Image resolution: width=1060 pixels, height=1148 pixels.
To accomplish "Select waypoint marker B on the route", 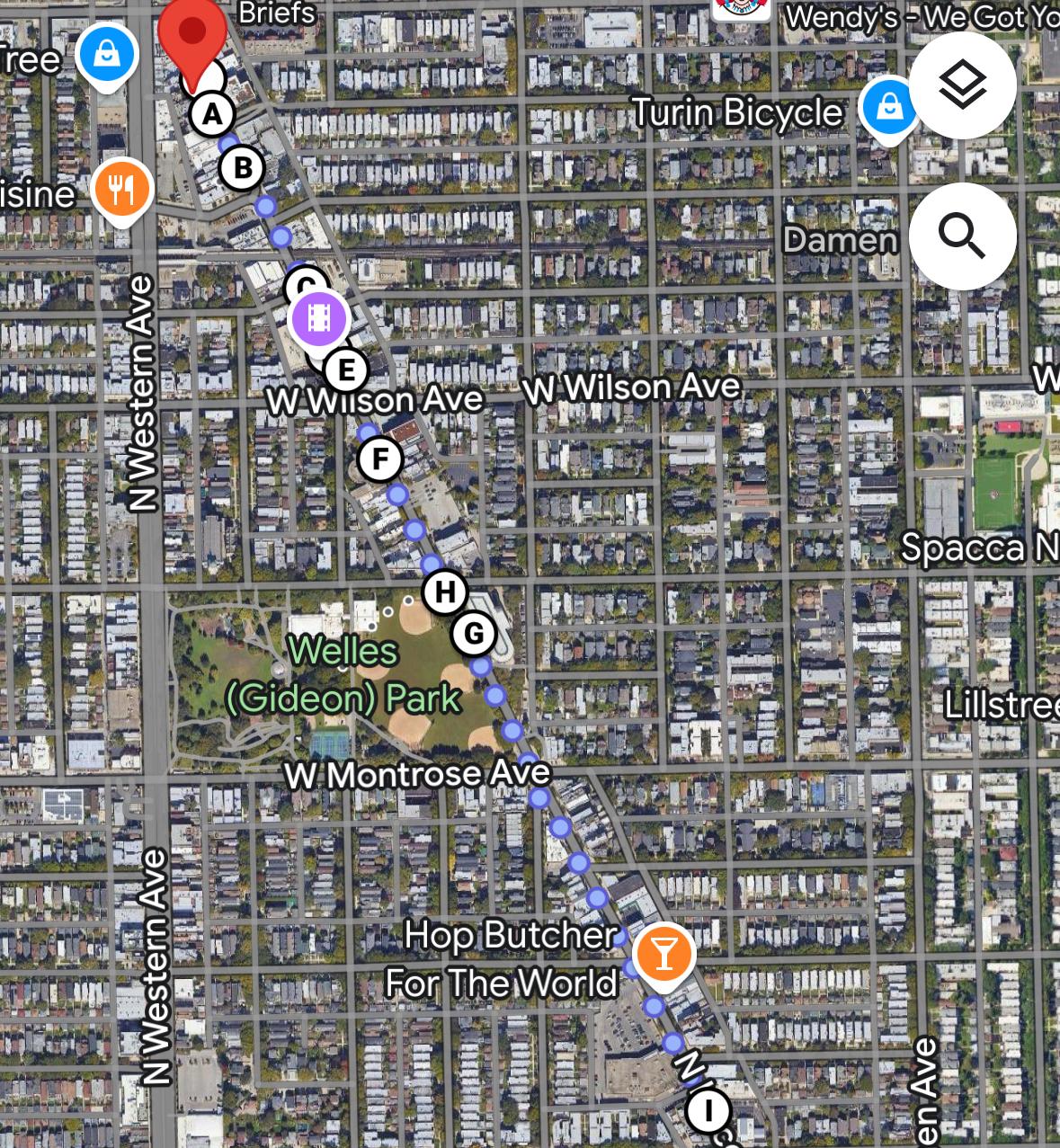I will [x=241, y=166].
